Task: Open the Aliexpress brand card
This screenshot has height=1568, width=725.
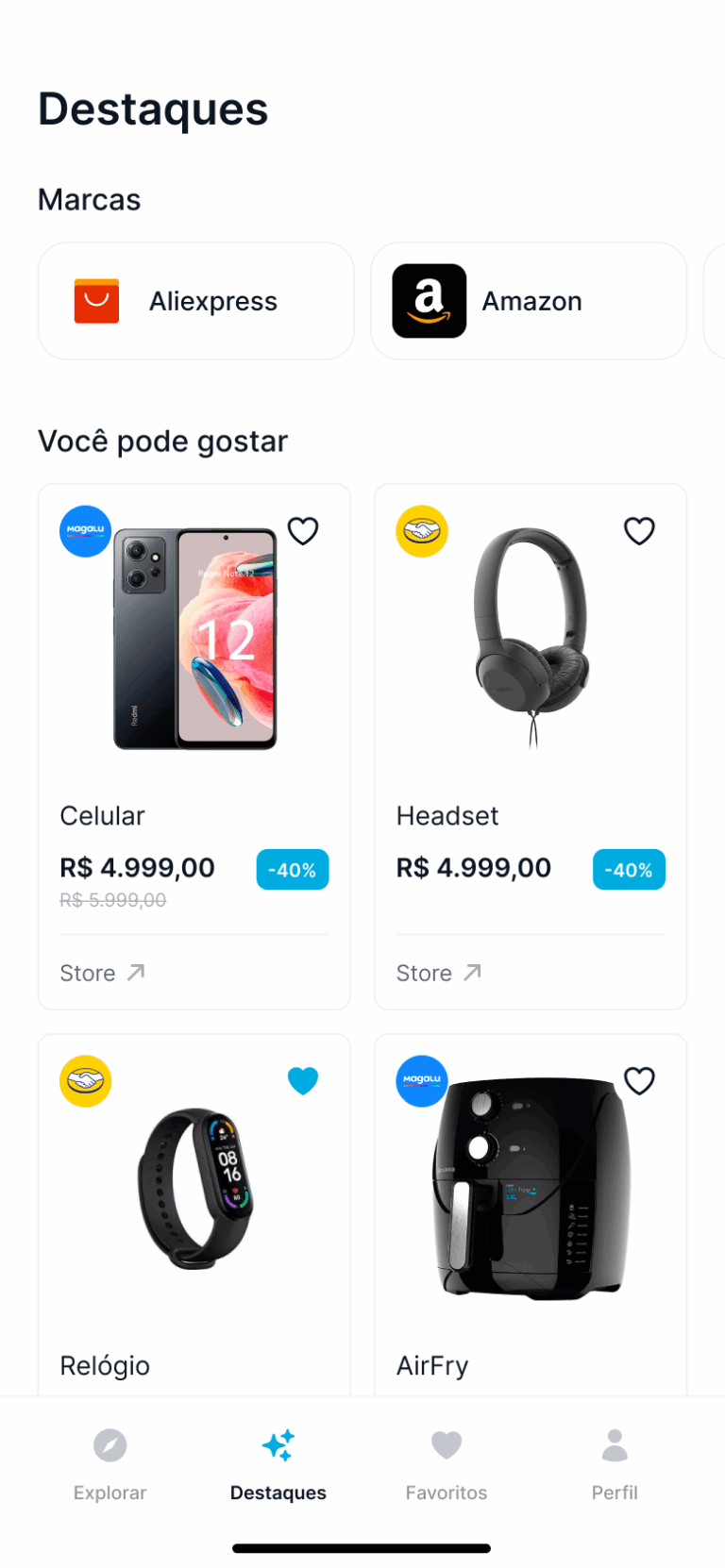Action: pos(195,301)
